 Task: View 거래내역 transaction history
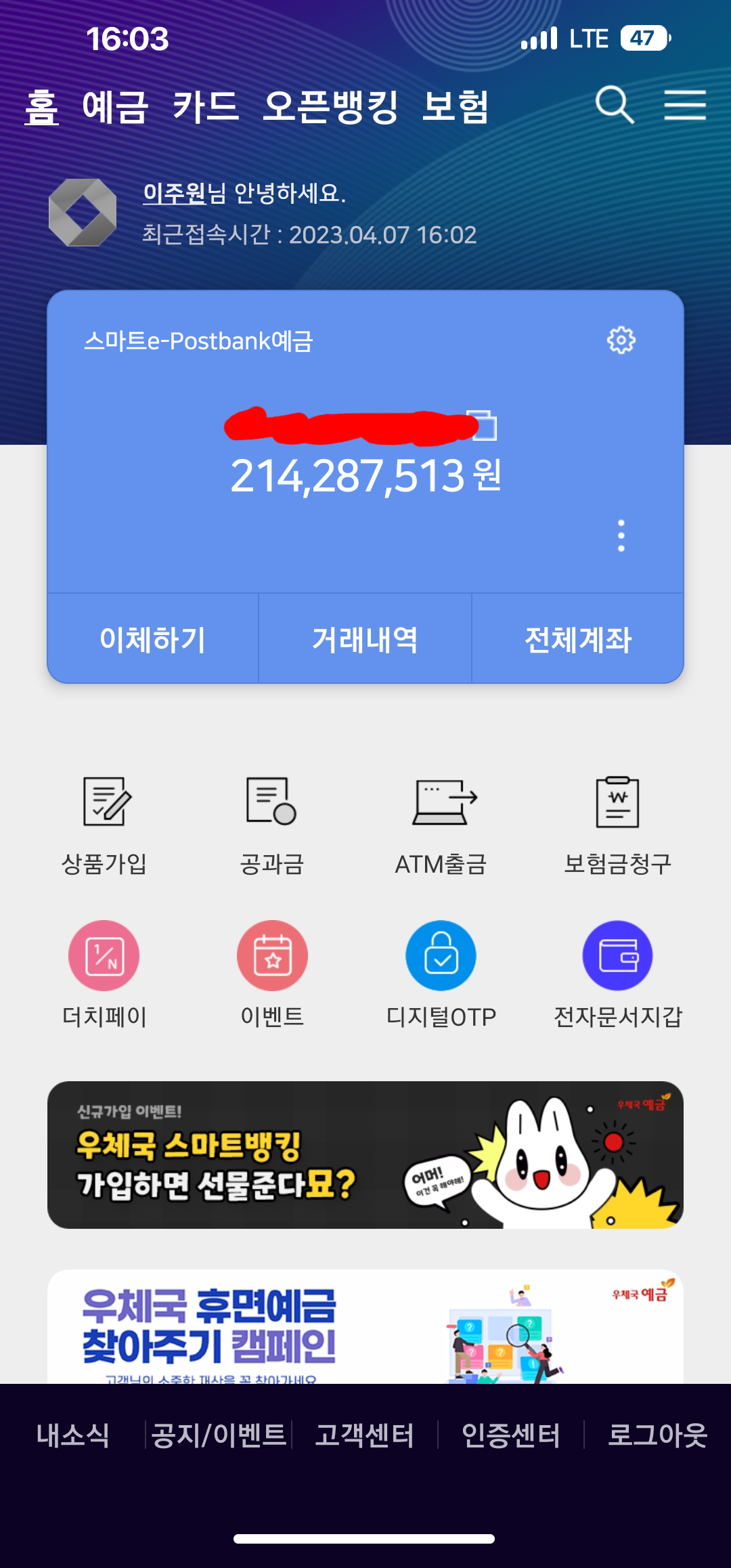pyautogui.click(x=365, y=639)
